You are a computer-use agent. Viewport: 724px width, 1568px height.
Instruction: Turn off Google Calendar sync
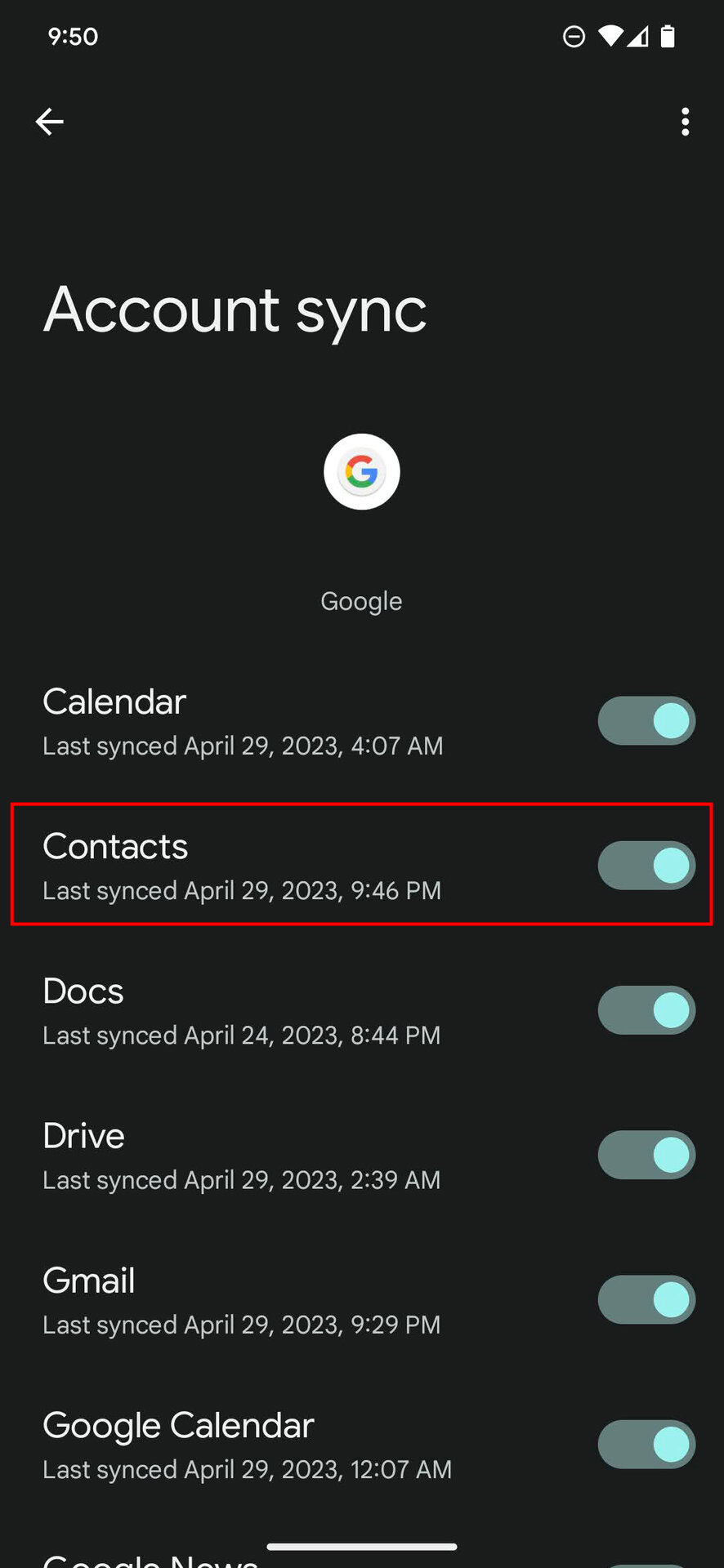click(x=646, y=1444)
